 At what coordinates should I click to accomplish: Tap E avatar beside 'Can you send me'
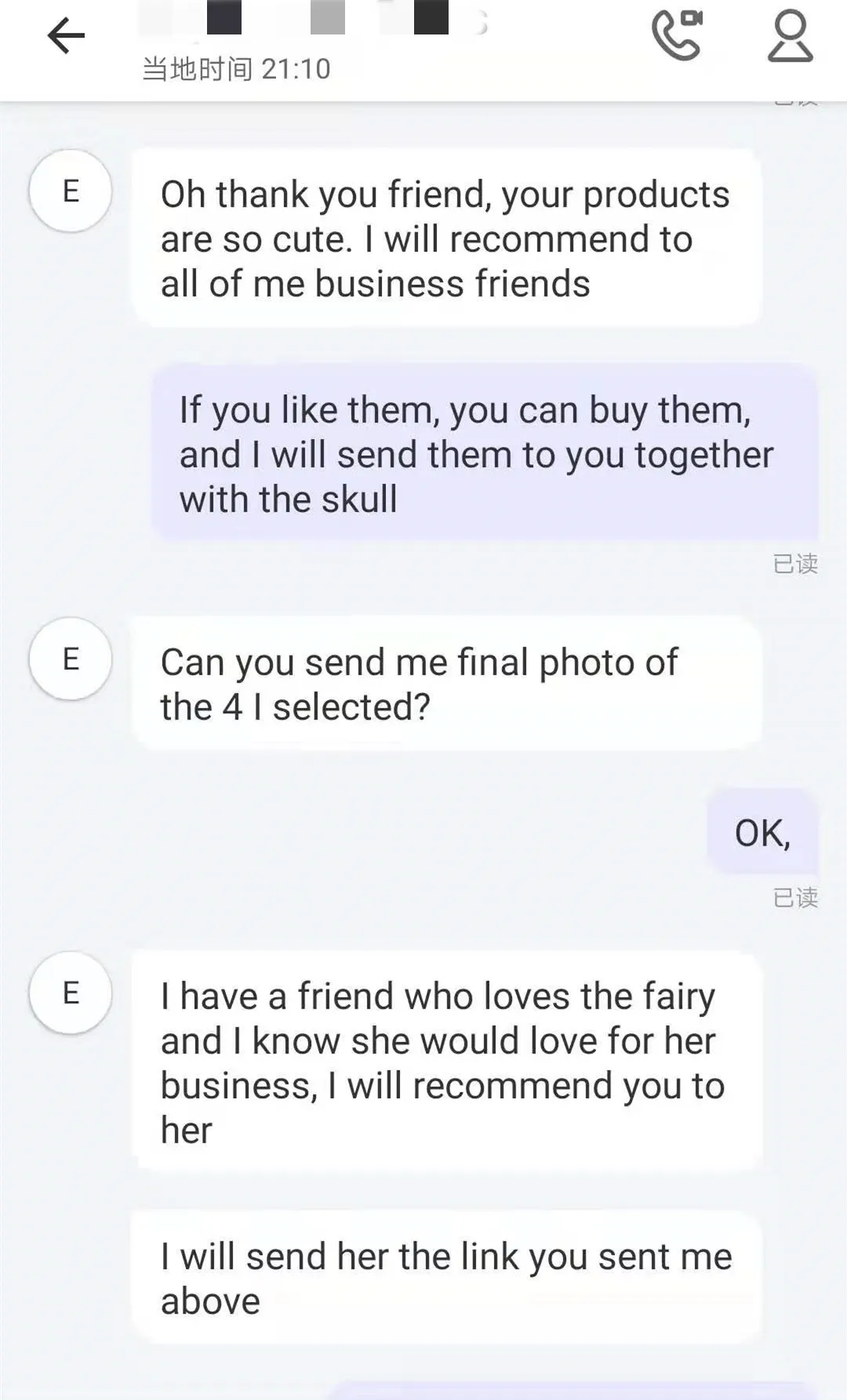pos(71,658)
